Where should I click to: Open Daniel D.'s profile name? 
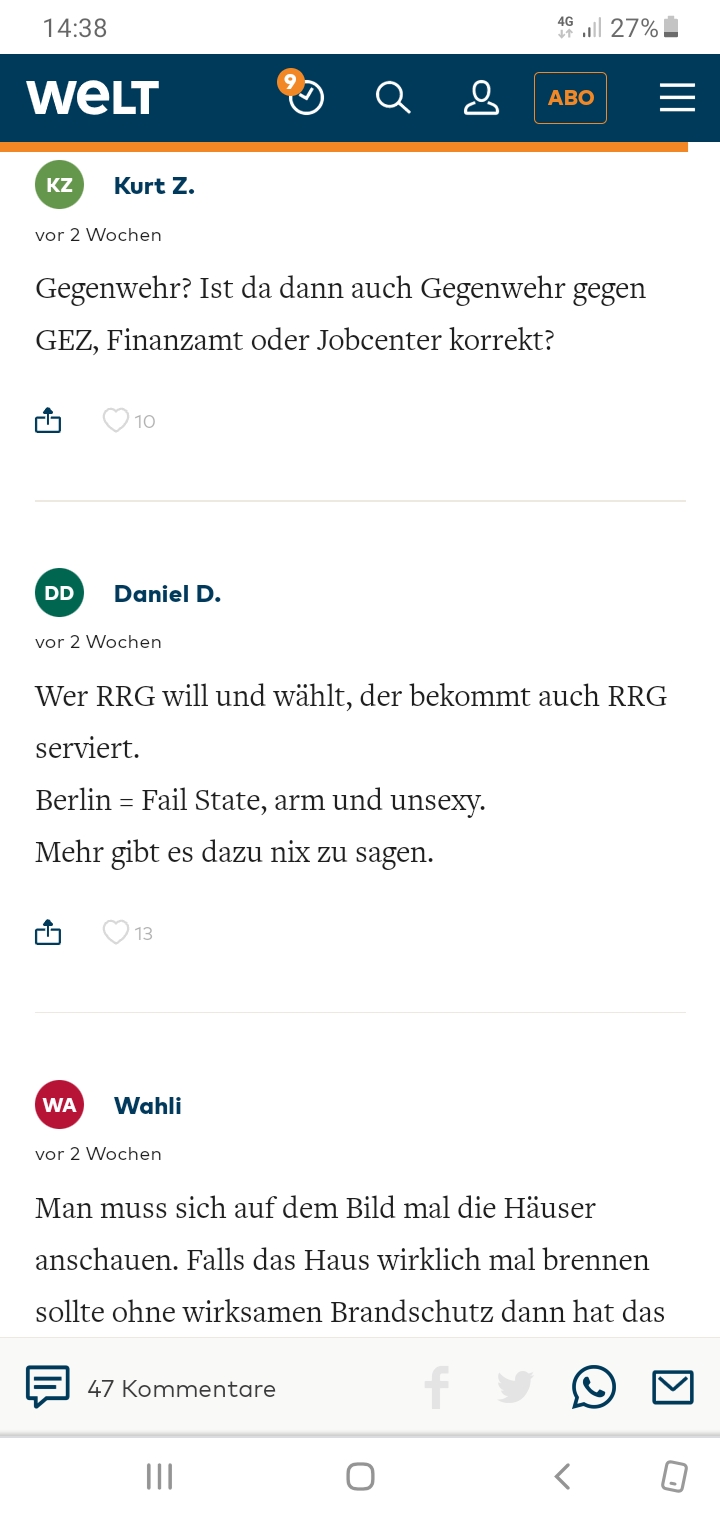[167, 594]
